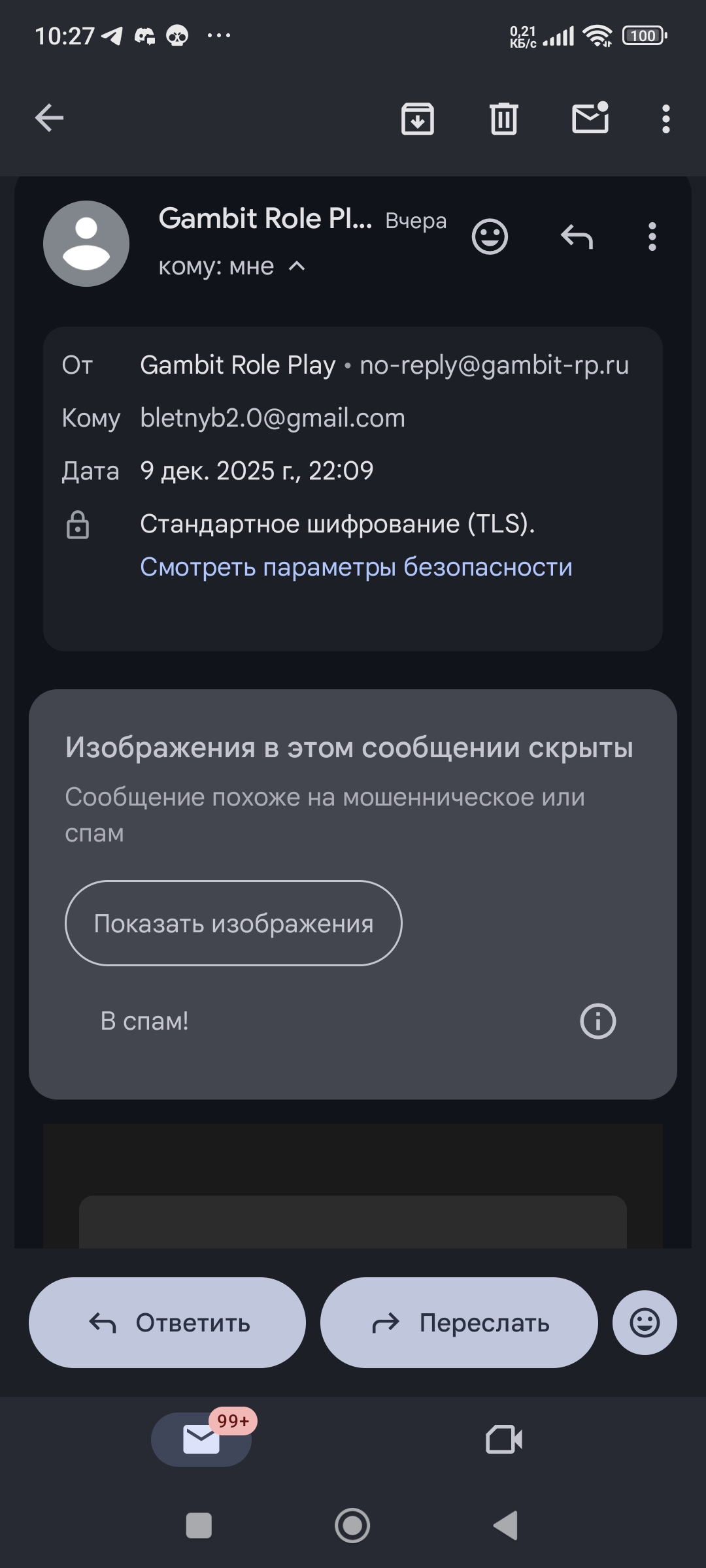706x1568 pixels.
Task: Tap the Ответить button
Action: 167,1323
